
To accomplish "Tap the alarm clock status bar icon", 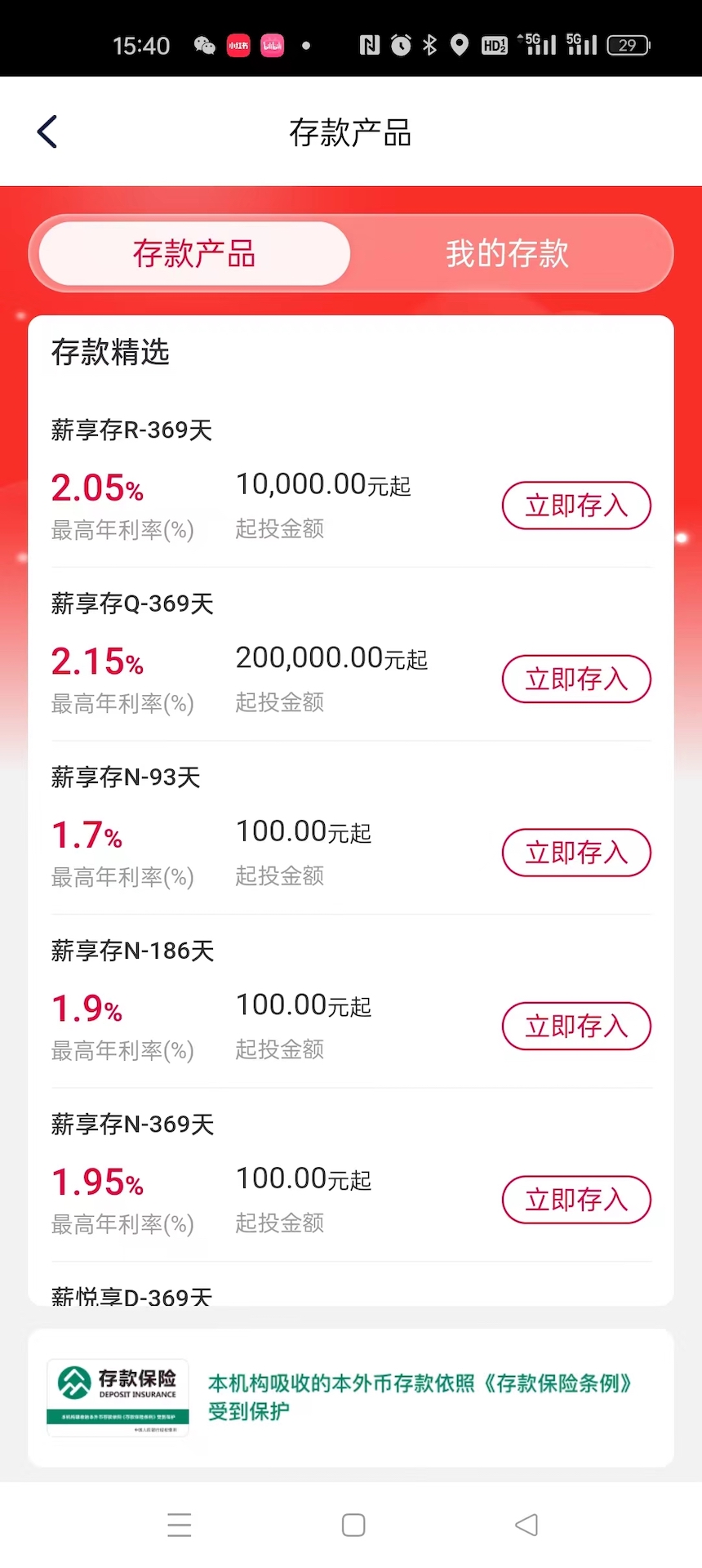I will tap(401, 45).
